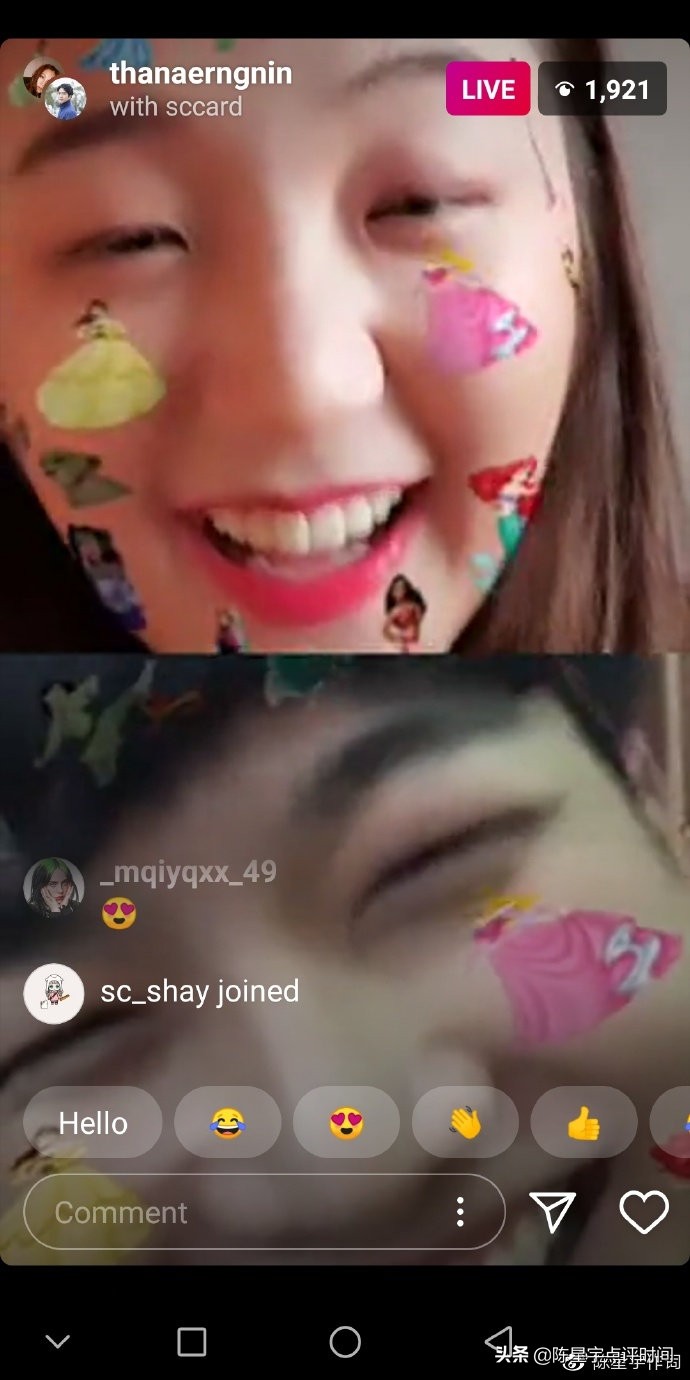This screenshot has height=1380, width=690.
Task: Open sc_shay's avatar in join notice
Action: [x=54, y=993]
